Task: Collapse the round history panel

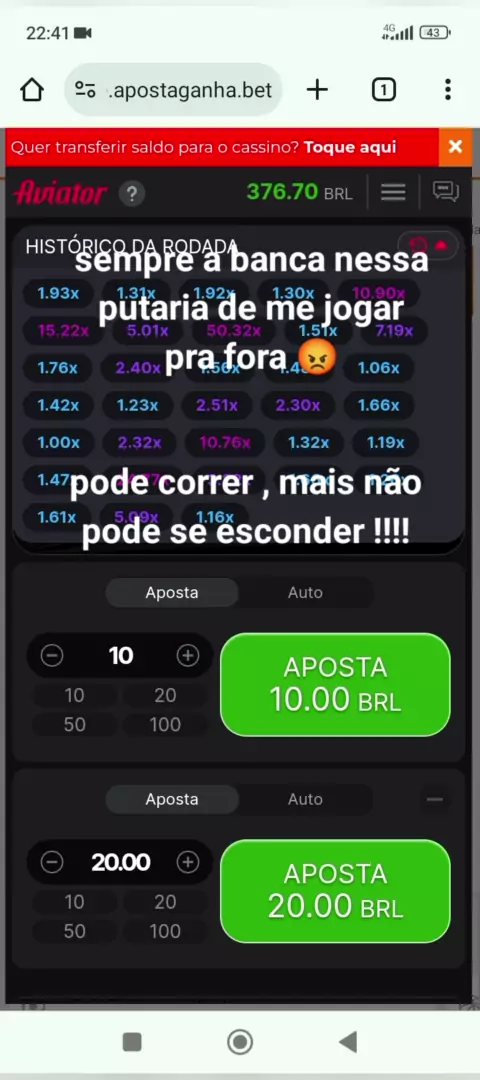Action: coord(428,245)
